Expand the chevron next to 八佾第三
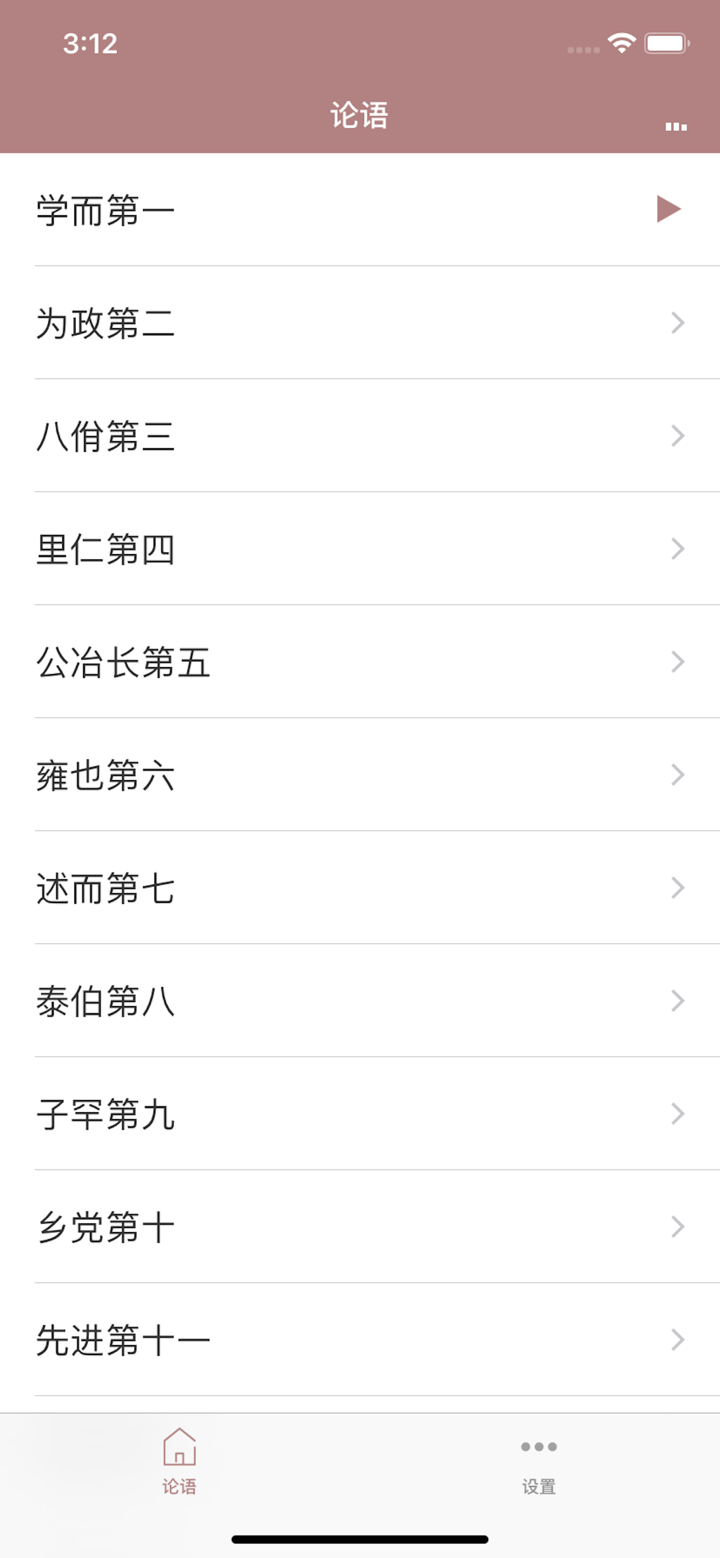 (x=677, y=436)
